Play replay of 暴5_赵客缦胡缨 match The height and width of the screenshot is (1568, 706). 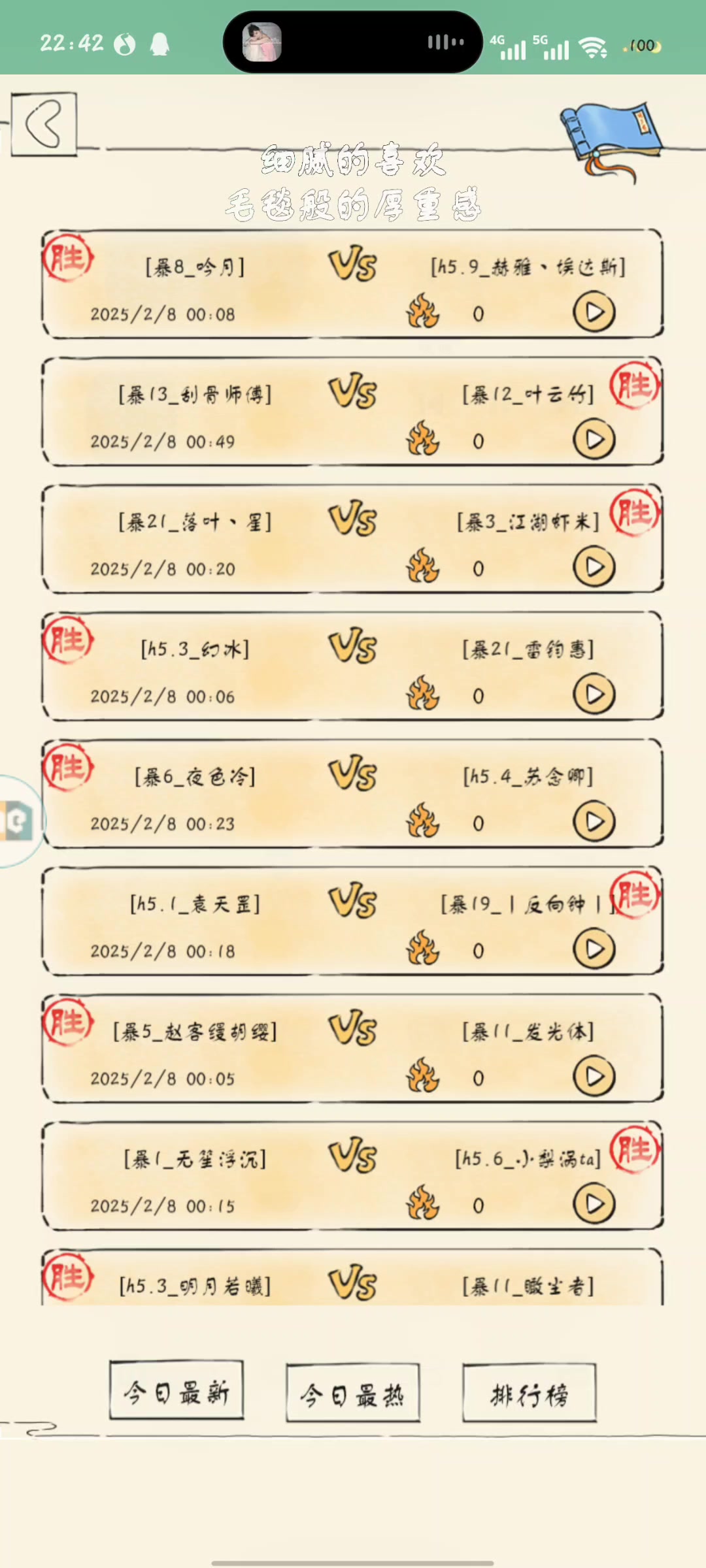point(594,1077)
